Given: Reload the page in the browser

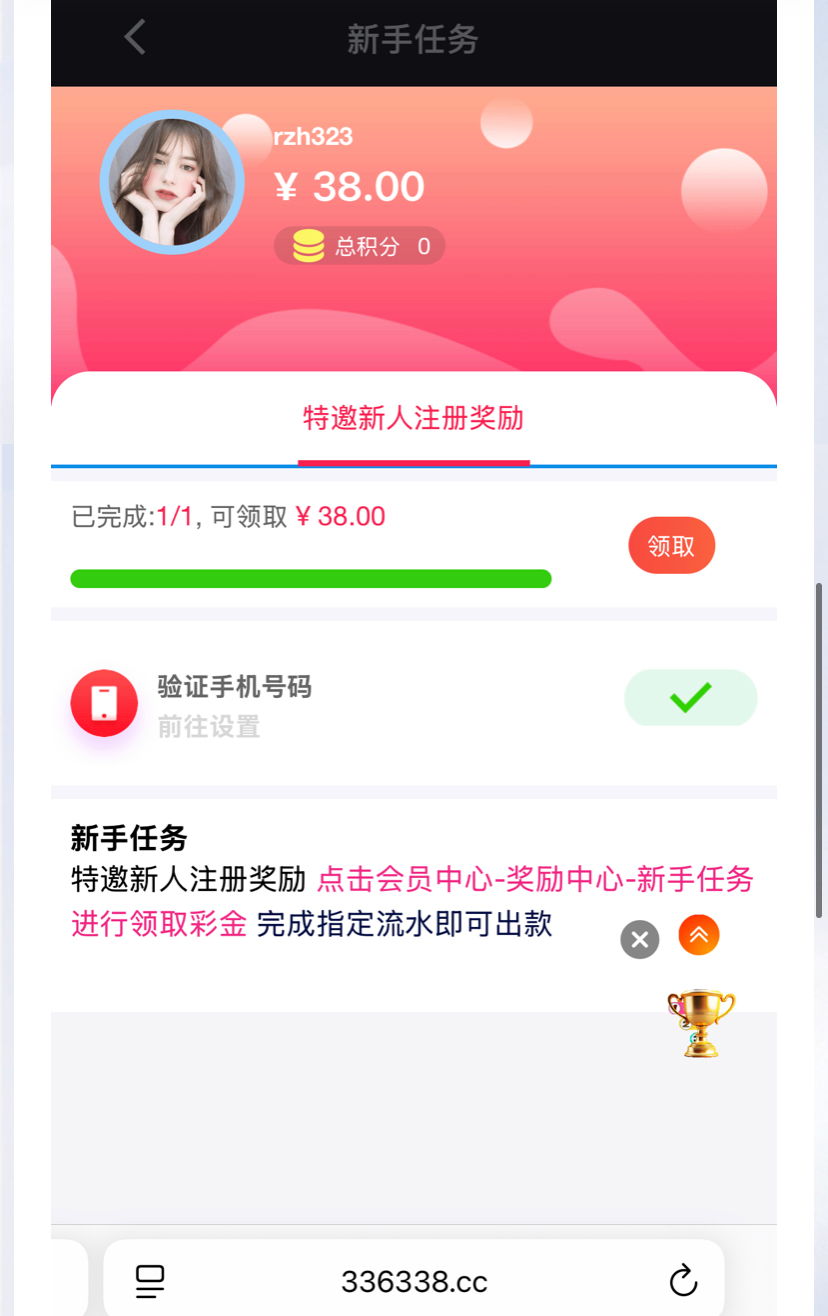Looking at the screenshot, I should pyautogui.click(x=683, y=1280).
